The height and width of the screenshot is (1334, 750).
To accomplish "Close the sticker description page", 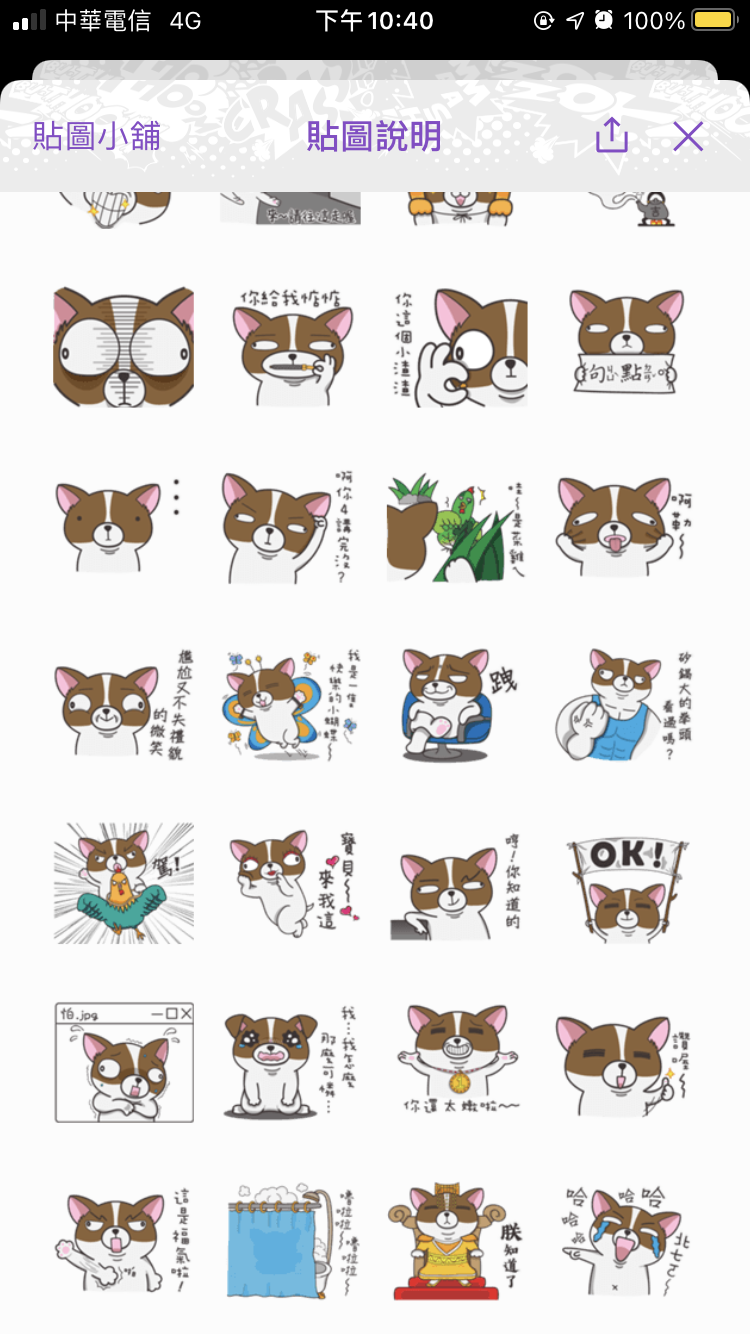I will point(688,136).
